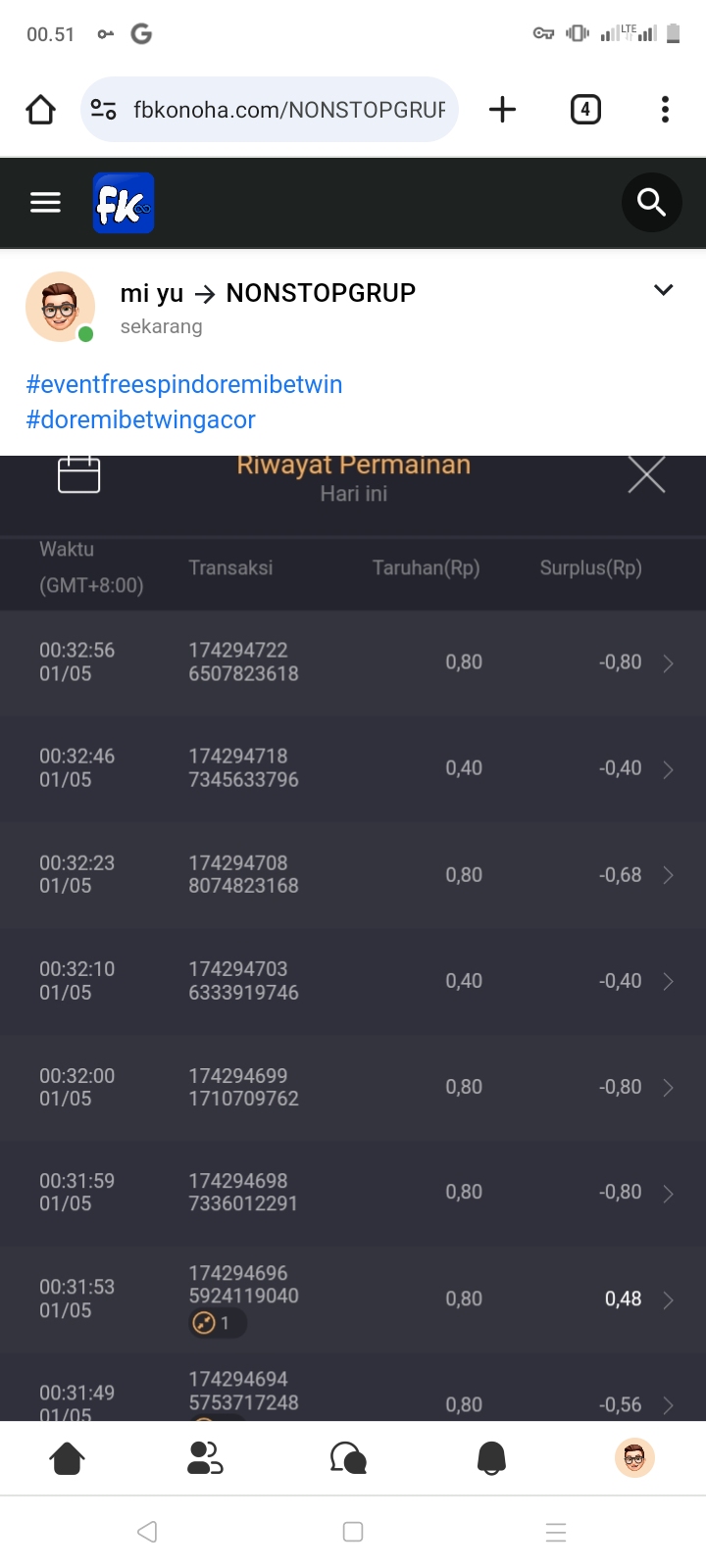Open the site hamburger menu

point(45,203)
